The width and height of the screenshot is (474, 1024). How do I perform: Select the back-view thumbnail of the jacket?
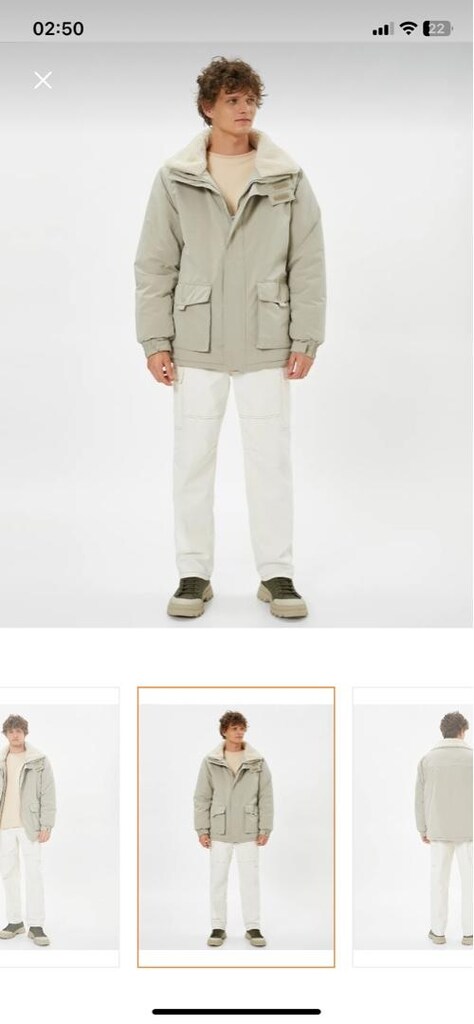(x=413, y=827)
